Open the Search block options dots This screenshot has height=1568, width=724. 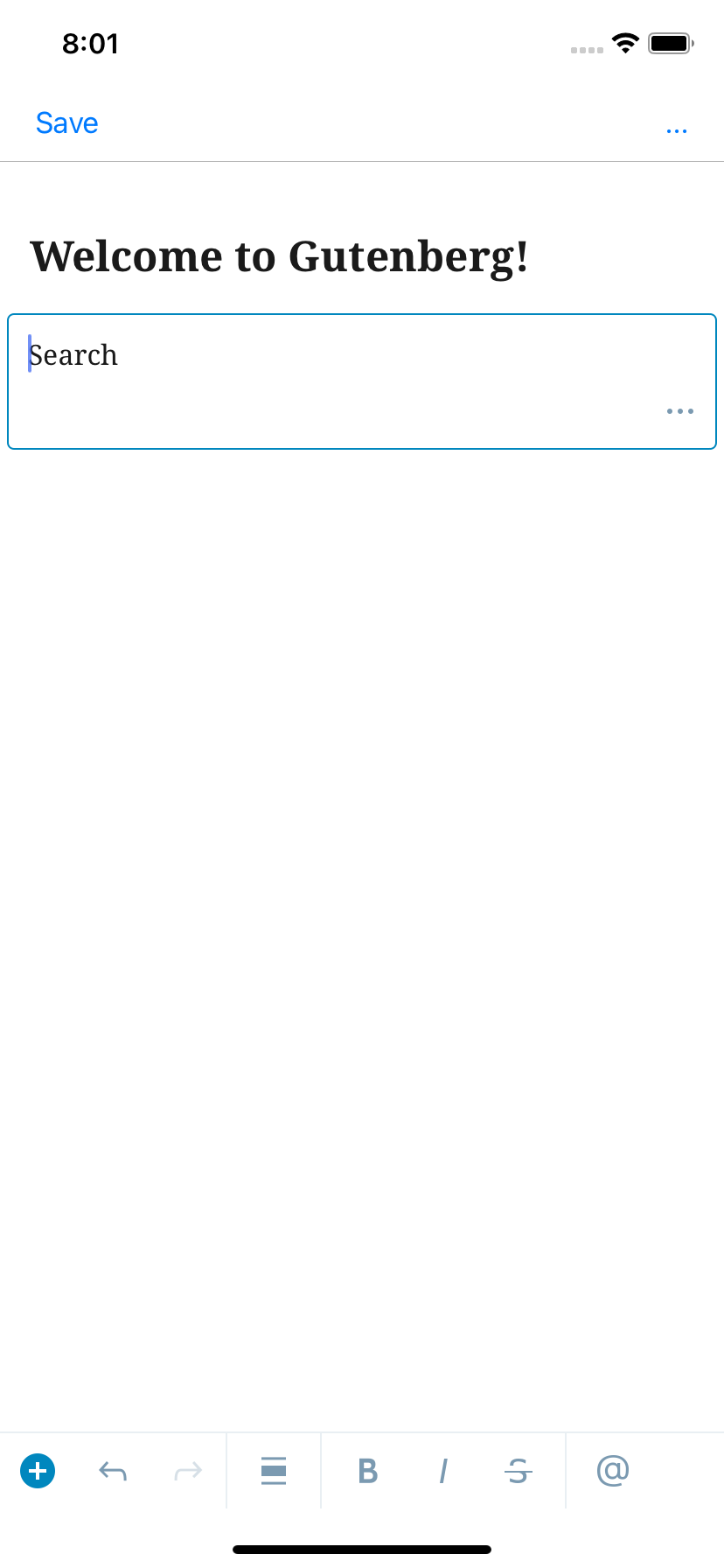tap(679, 411)
